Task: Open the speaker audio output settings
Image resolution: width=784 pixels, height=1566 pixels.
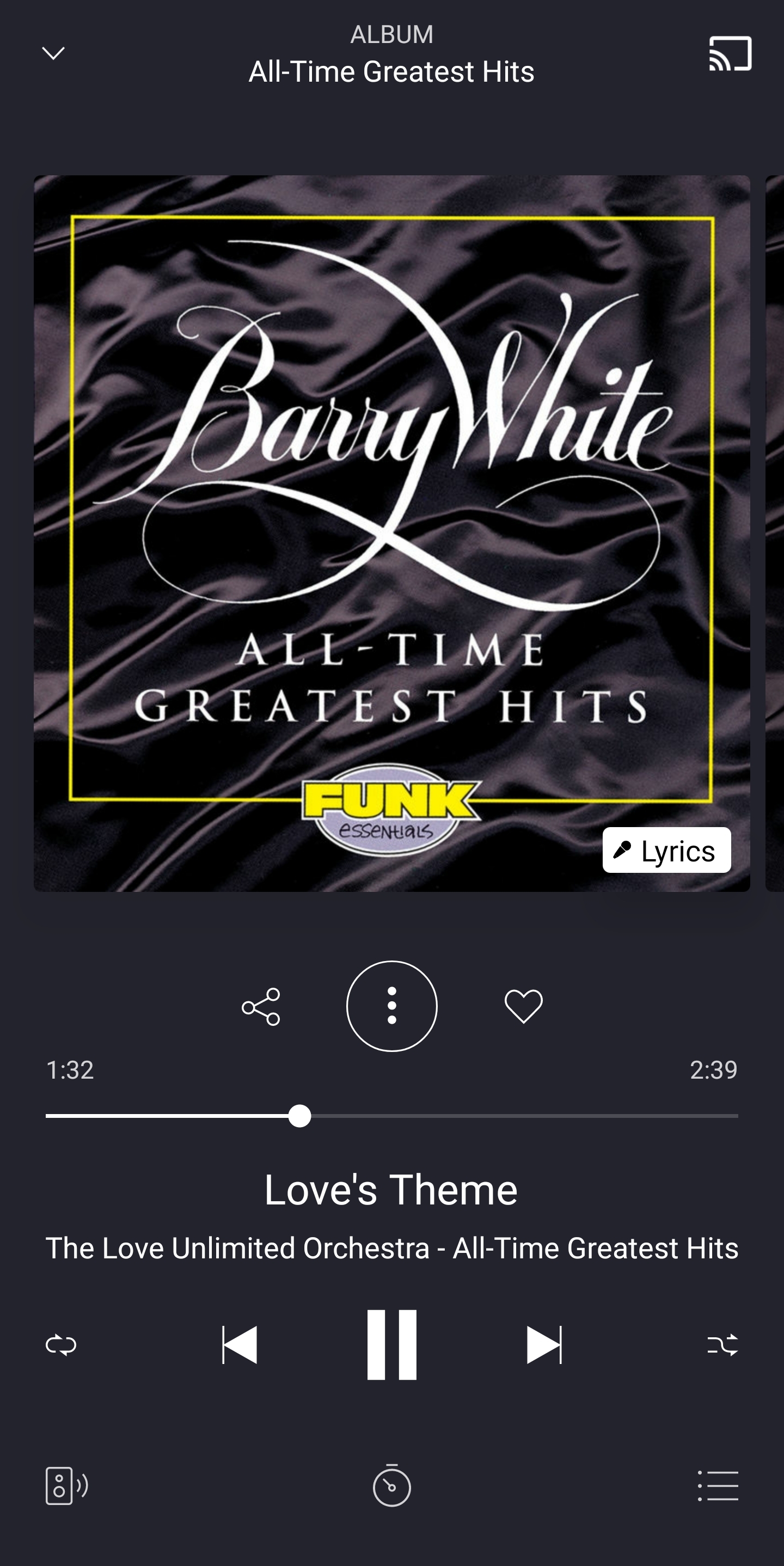Action: [66, 1486]
